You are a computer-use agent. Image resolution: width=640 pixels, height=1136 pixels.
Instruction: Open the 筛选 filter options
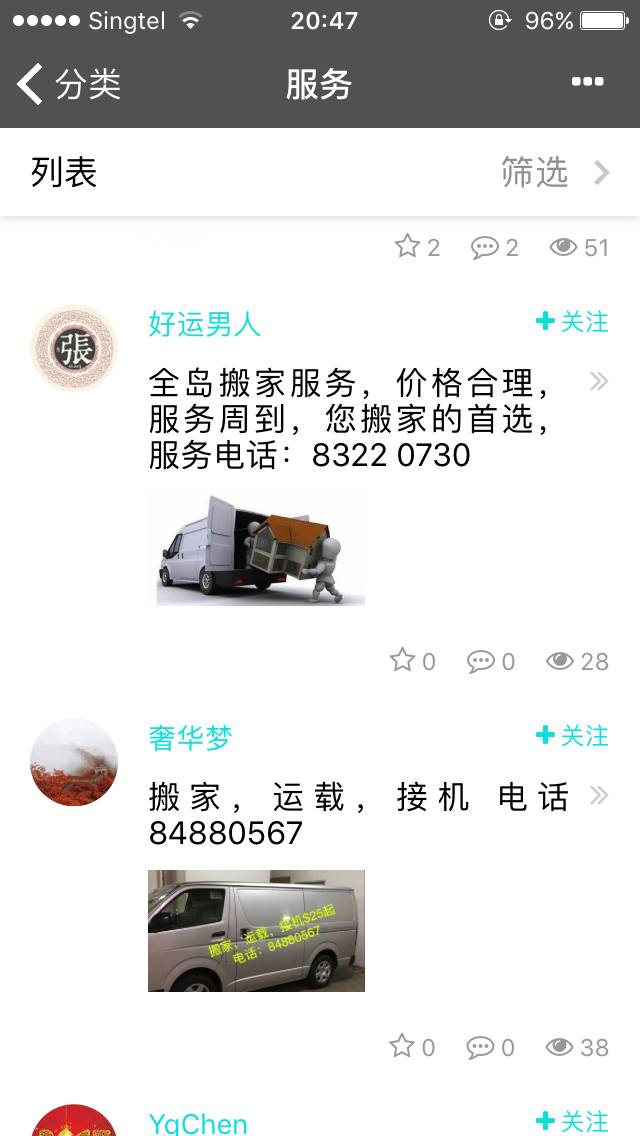point(555,173)
